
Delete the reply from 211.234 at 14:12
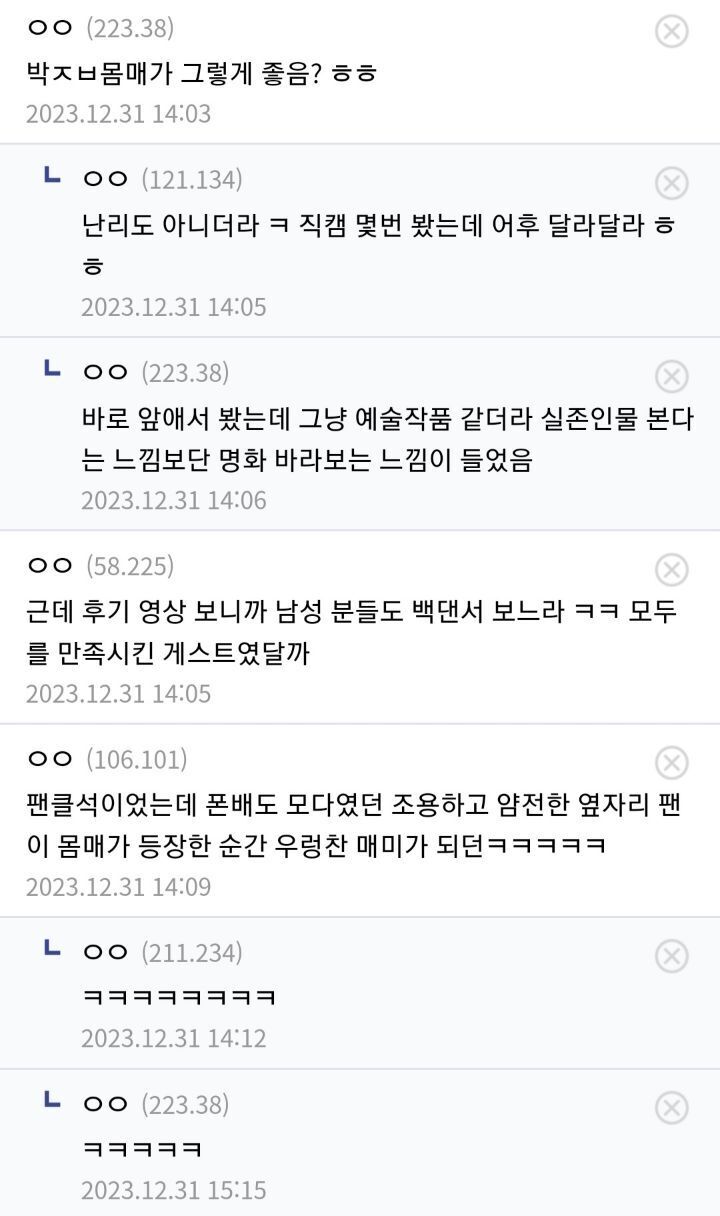671,956
